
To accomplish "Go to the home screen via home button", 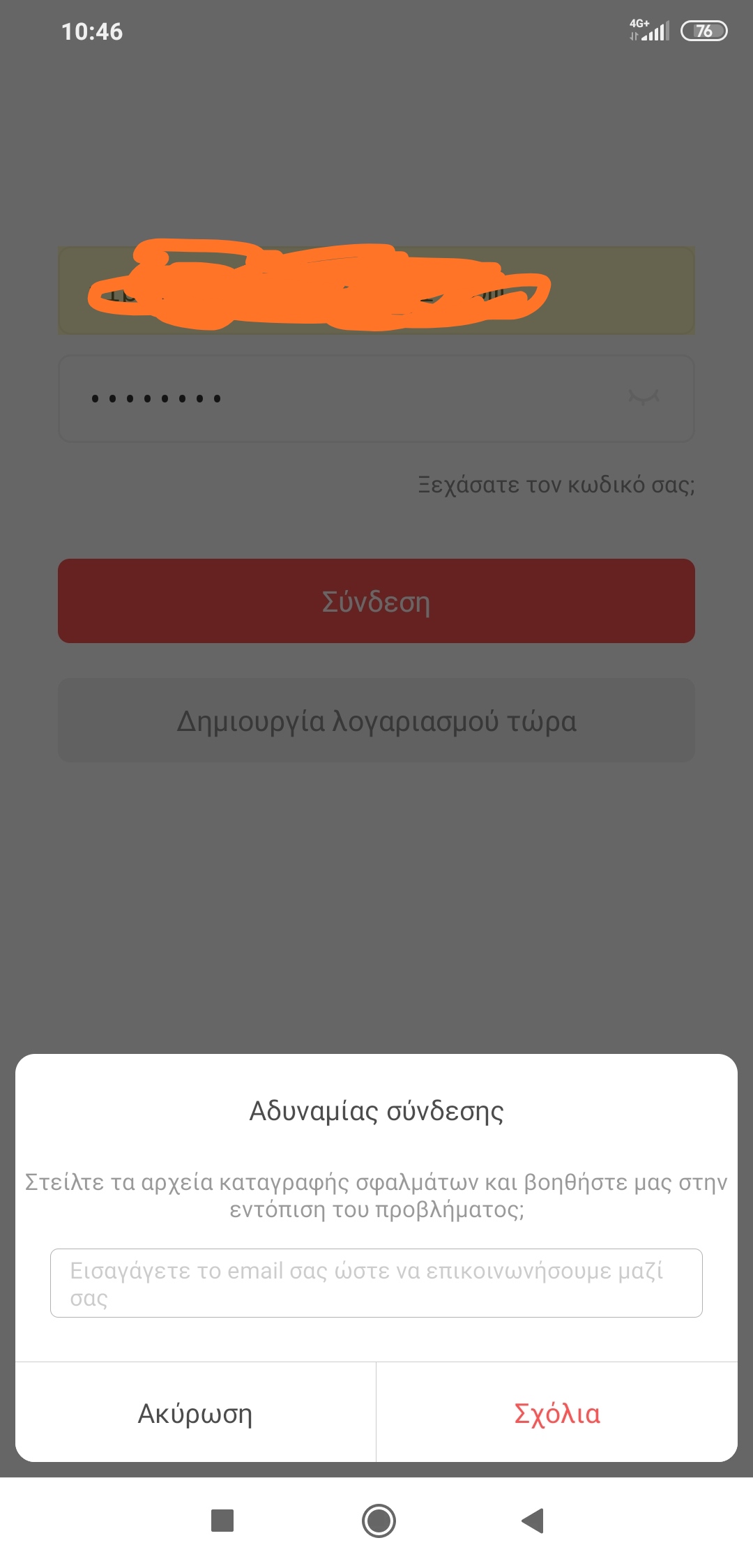I will coord(379,1521).
